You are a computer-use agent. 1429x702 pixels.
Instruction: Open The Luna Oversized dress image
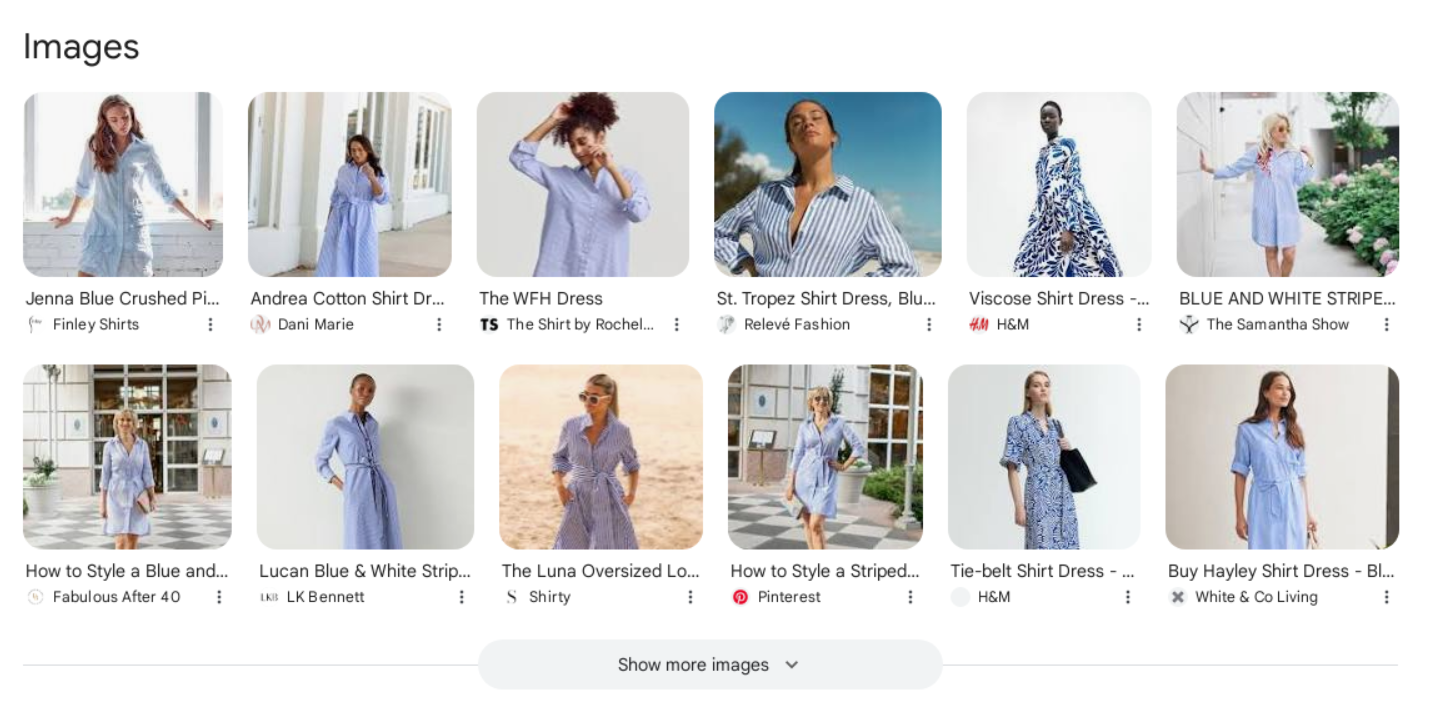(600, 457)
